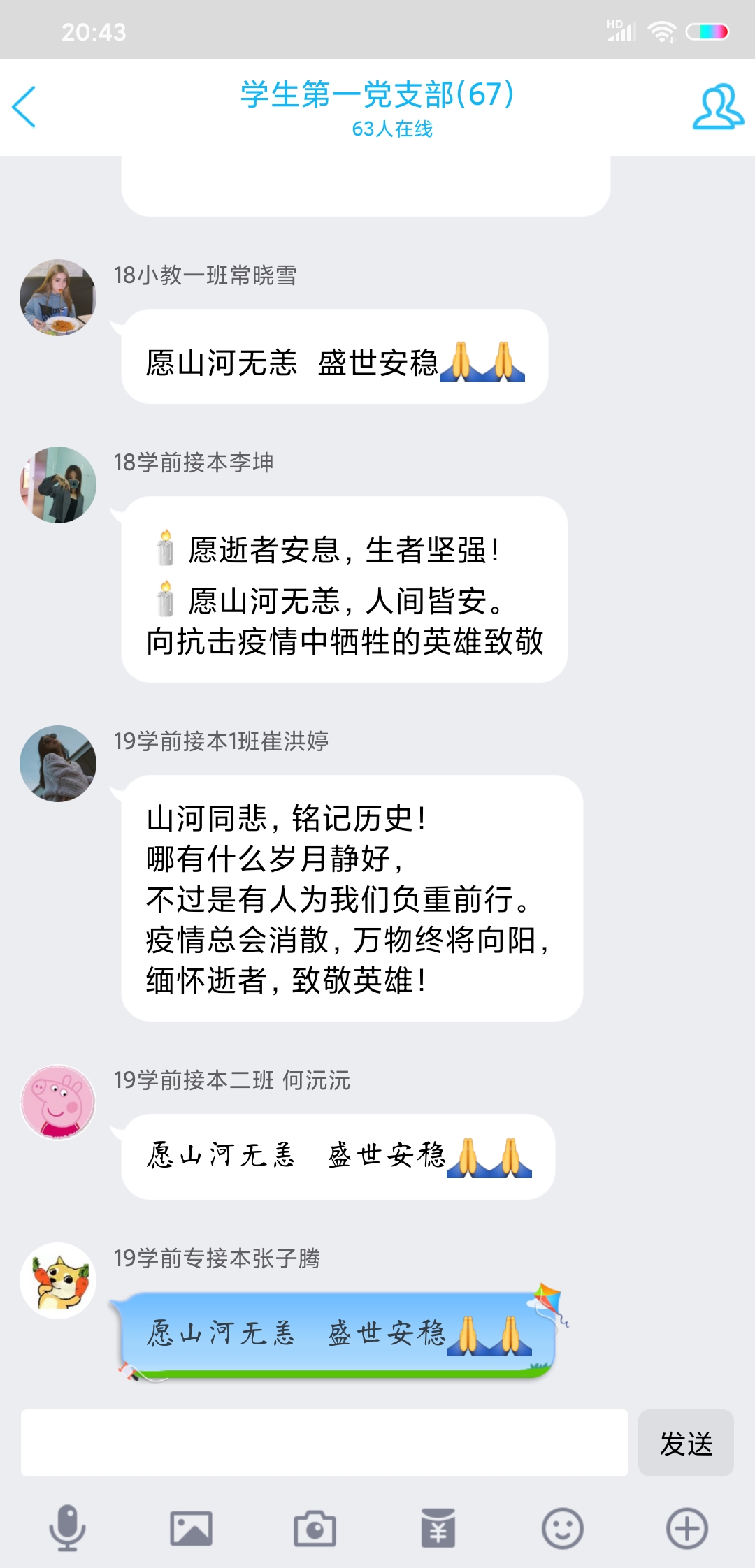
Task: Start voice input with the microphone
Action: pyautogui.click(x=67, y=1528)
